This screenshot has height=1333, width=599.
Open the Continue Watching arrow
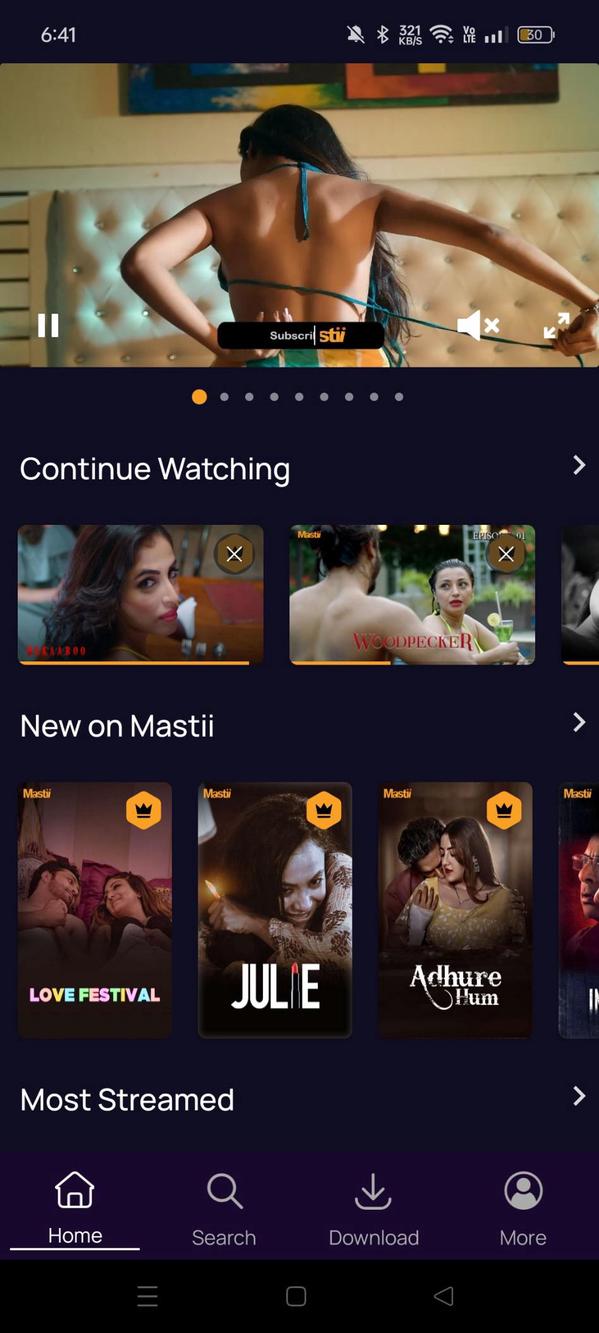(579, 465)
